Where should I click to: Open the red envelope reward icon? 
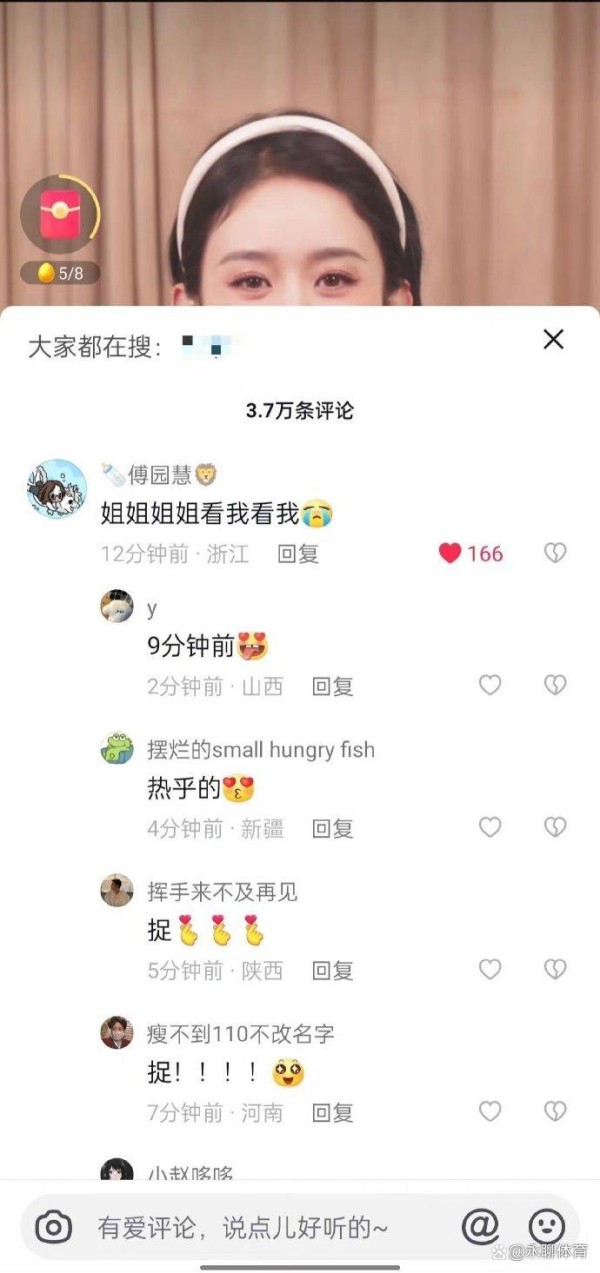pyautogui.click(x=60, y=212)
